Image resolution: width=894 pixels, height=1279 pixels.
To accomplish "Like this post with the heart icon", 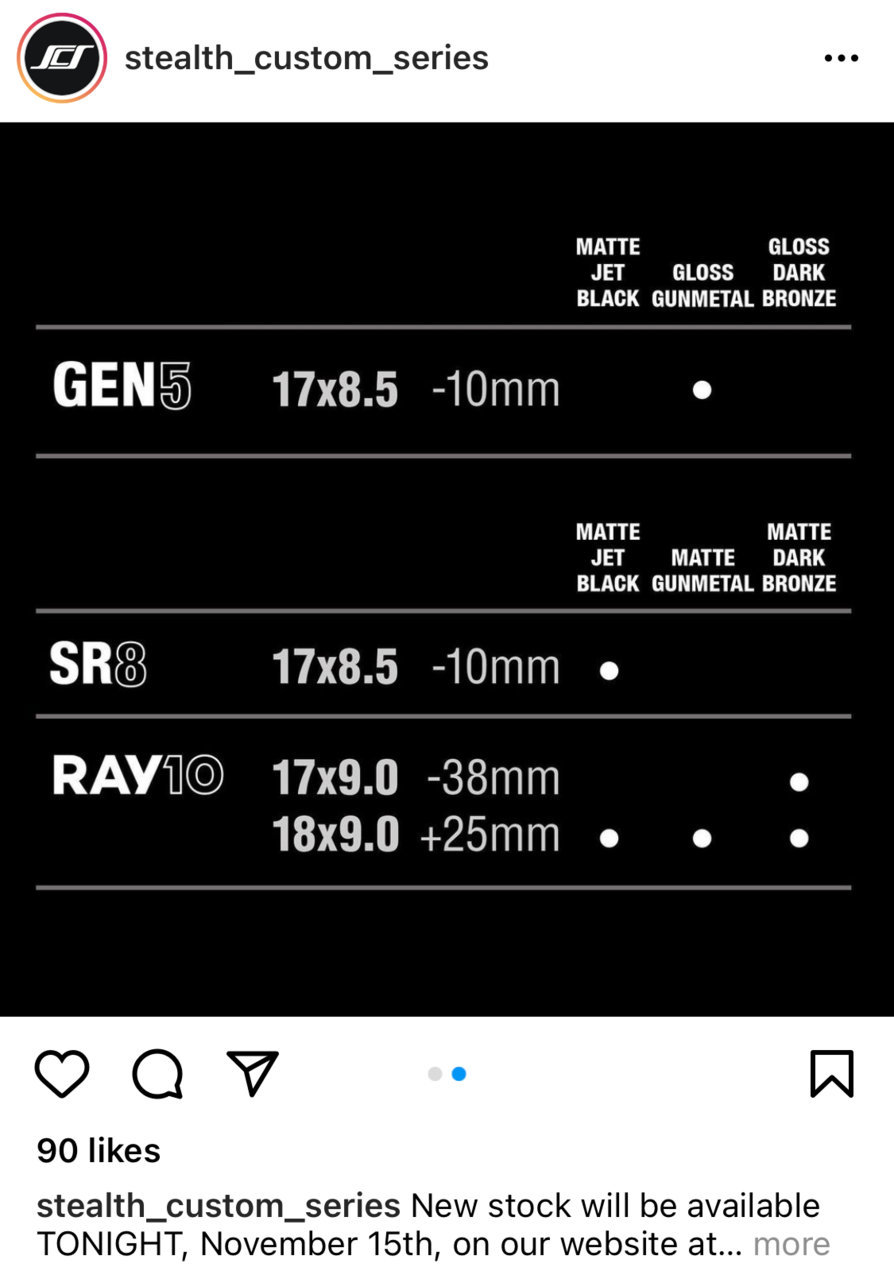I will tap(62, 1075).
